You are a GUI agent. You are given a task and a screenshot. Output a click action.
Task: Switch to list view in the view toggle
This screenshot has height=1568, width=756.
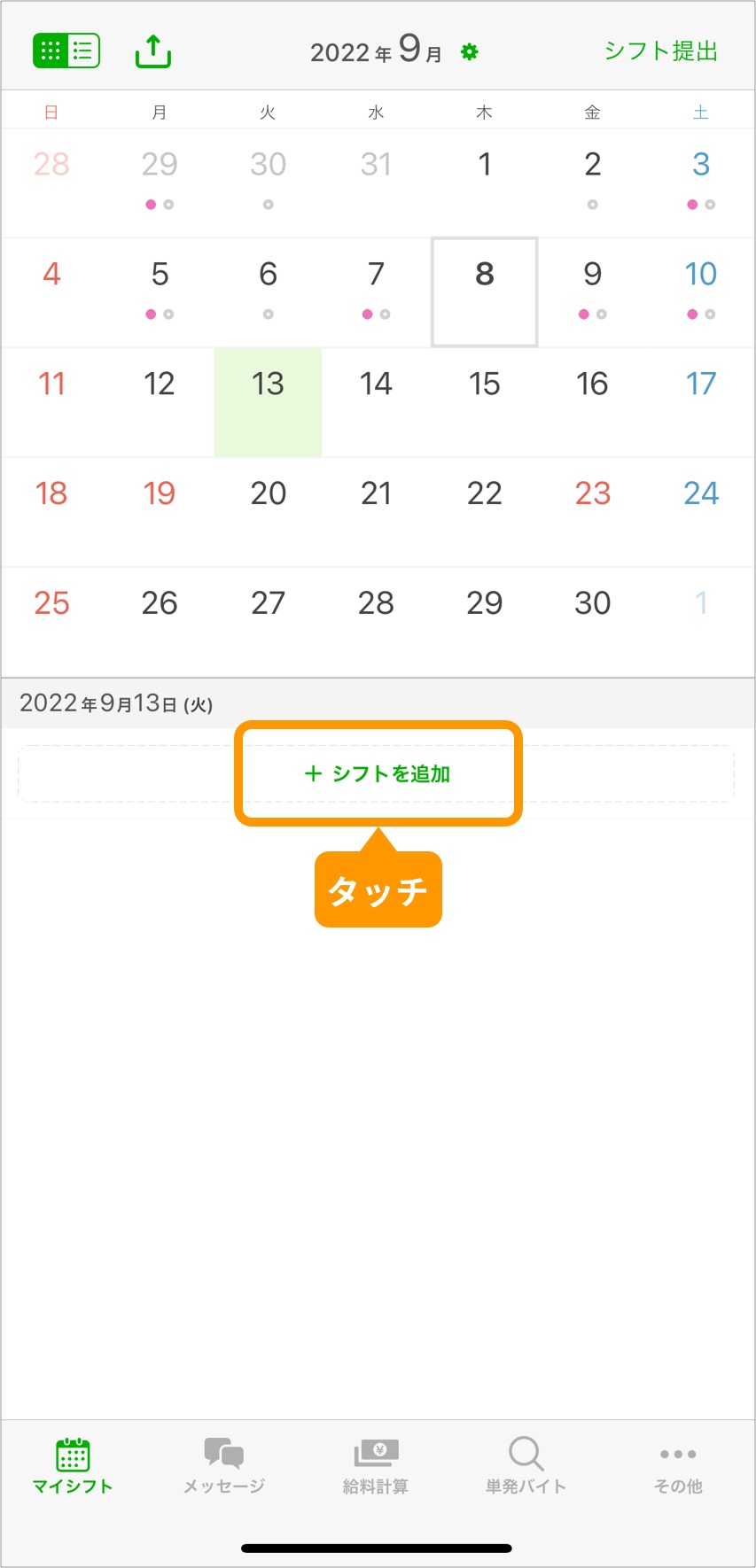82,51
